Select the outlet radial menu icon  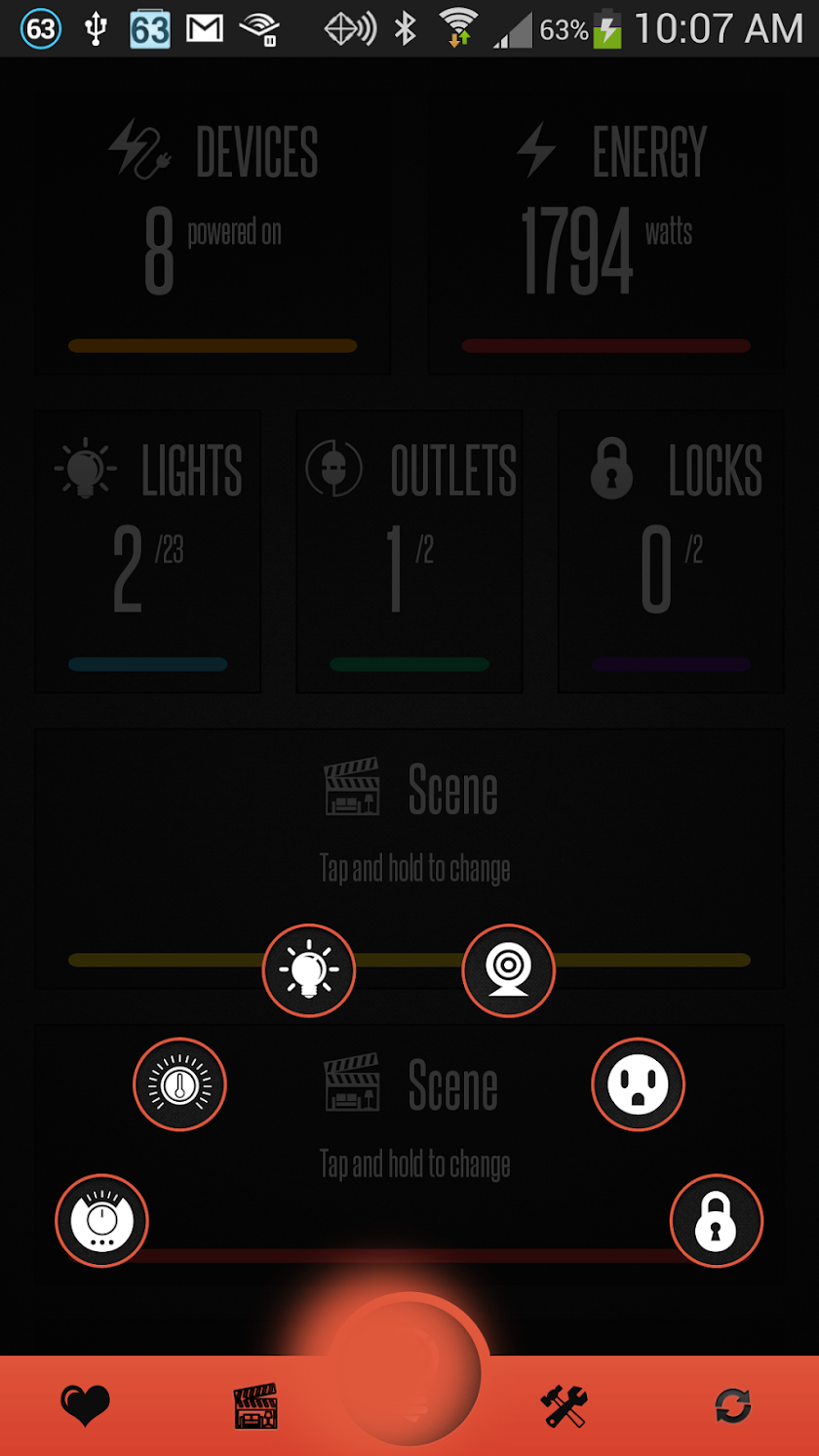click(638, 1084)
